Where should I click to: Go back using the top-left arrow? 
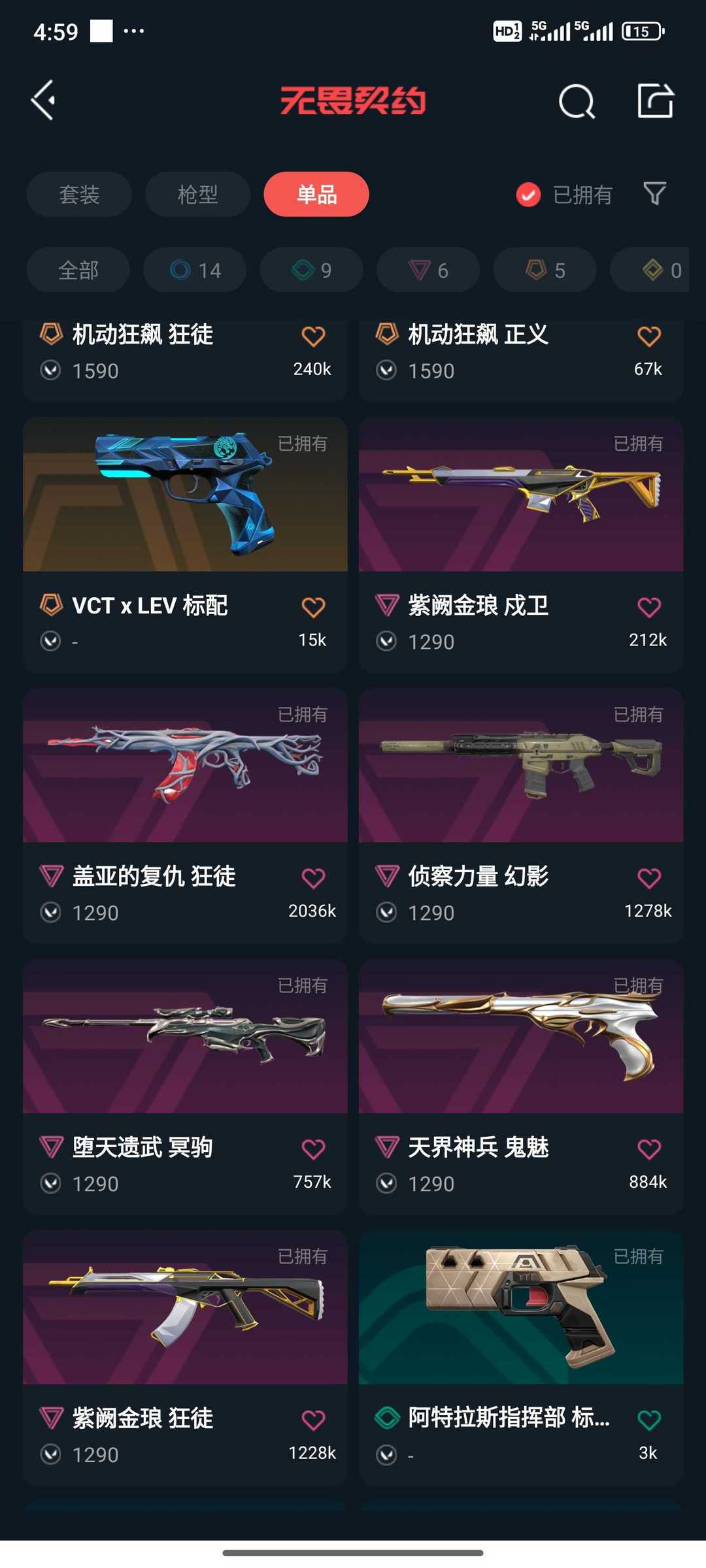click(x=43, y=101)
